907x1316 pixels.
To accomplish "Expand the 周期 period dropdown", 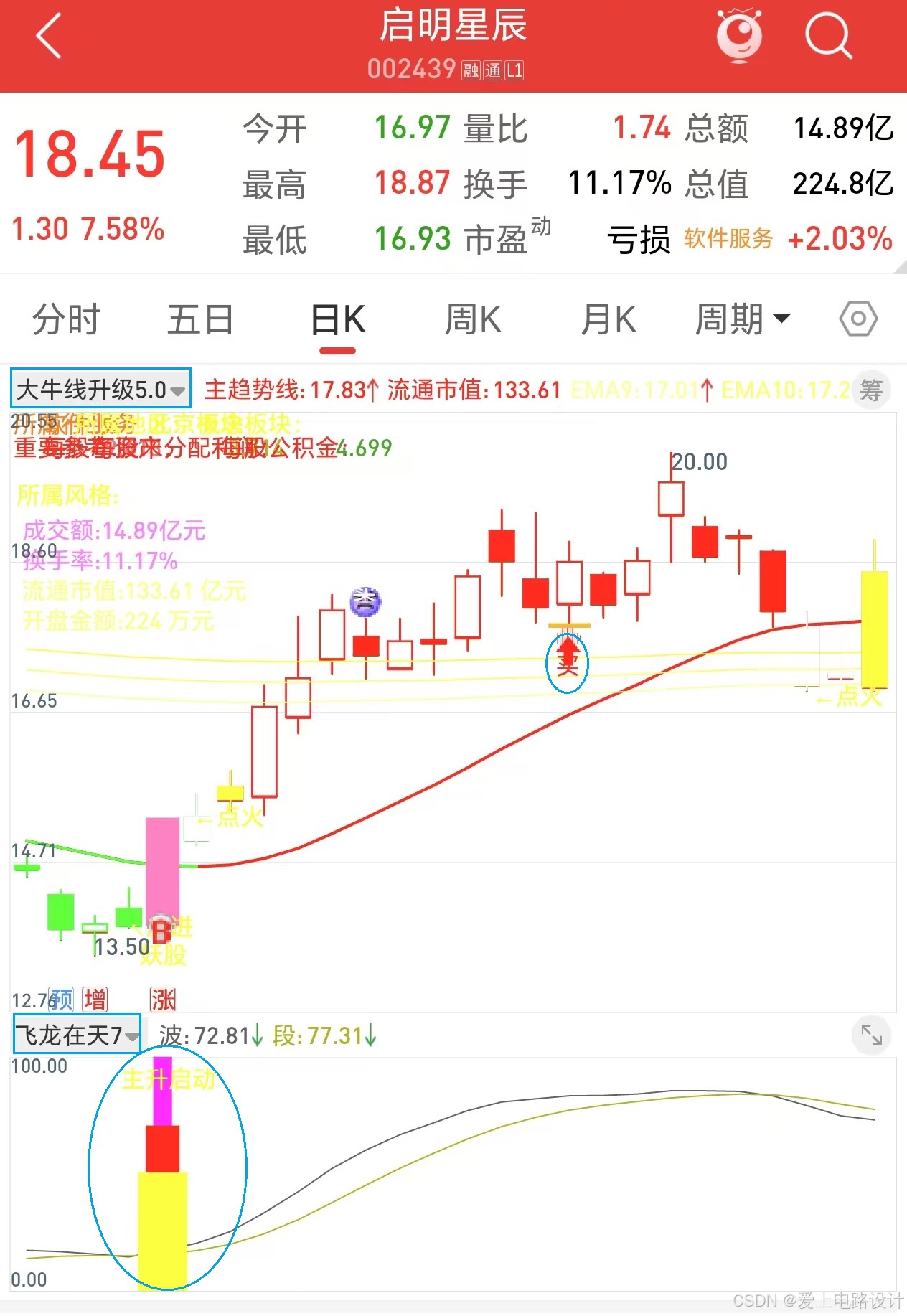I will pos(743,320).
